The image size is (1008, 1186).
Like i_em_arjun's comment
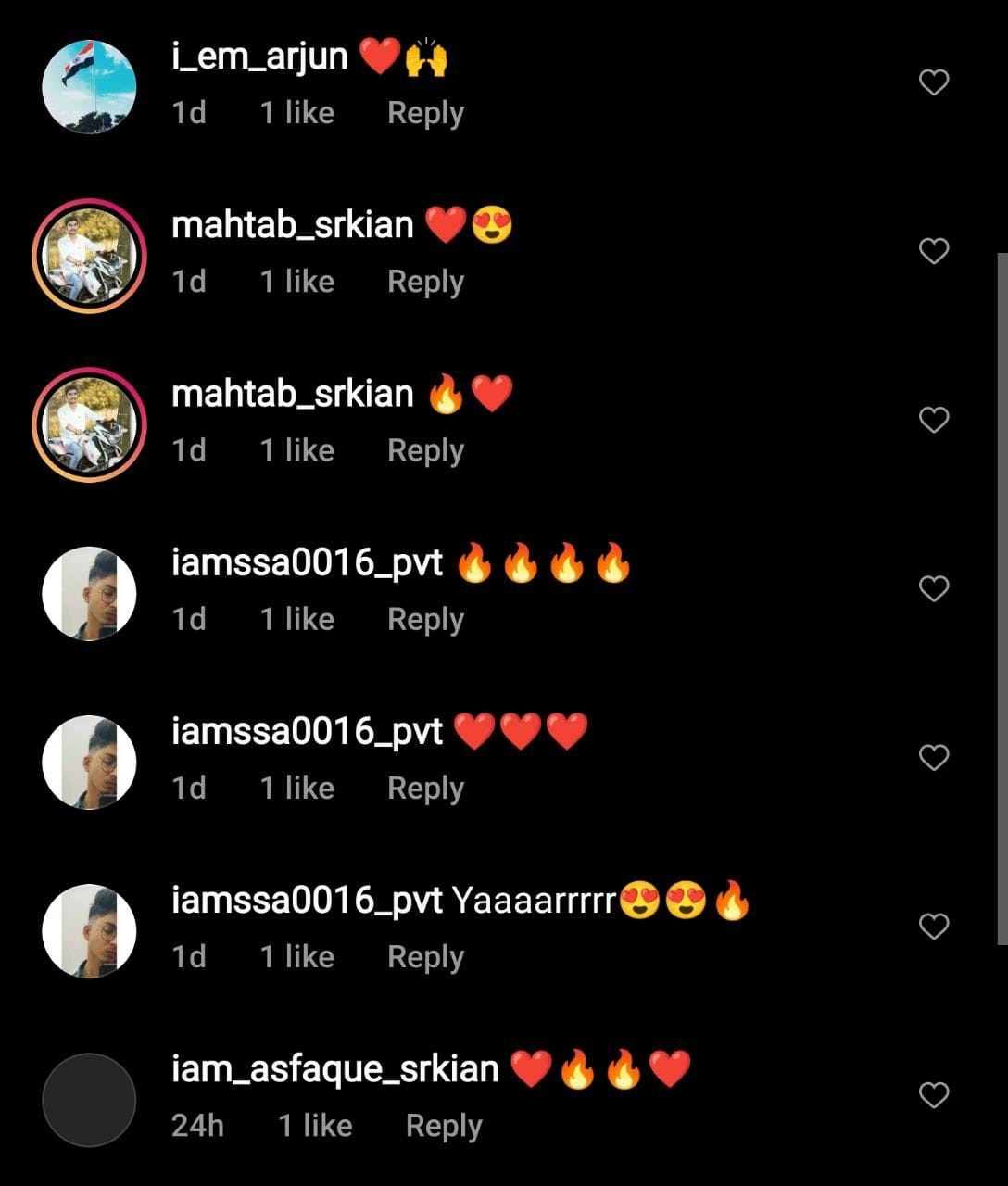tap(933, 82)
